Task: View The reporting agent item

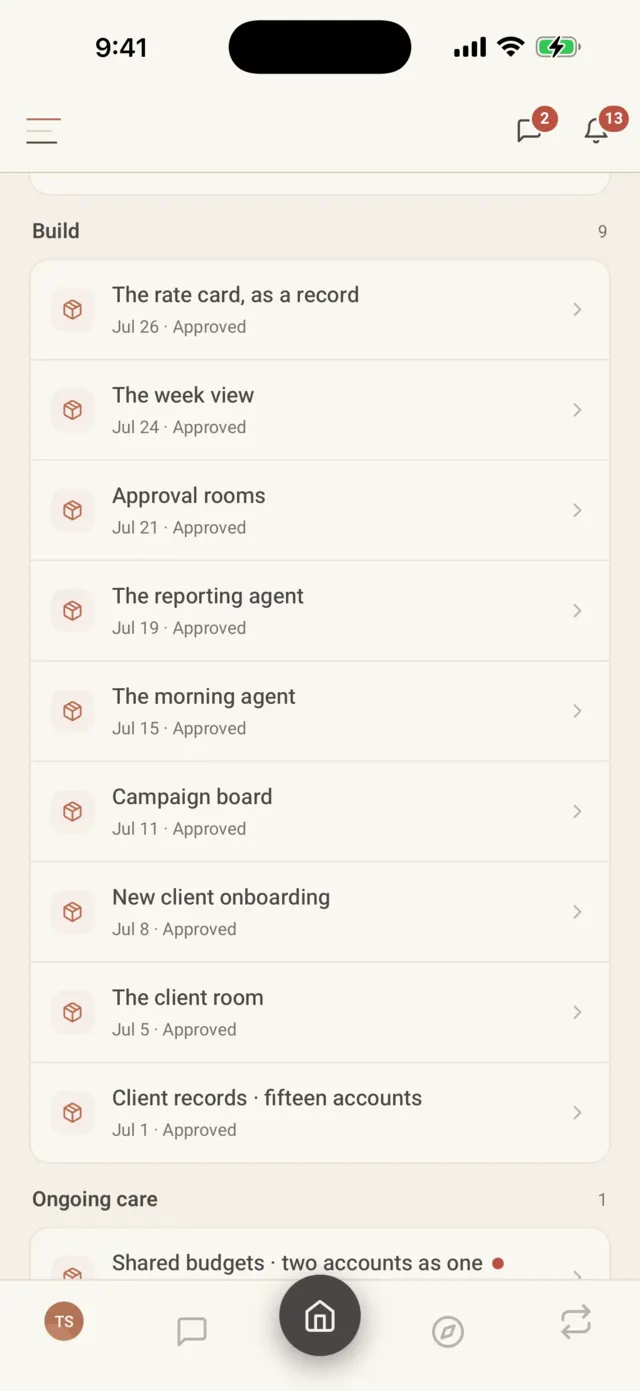Action: pyautogui.click(x=320, y=611)
